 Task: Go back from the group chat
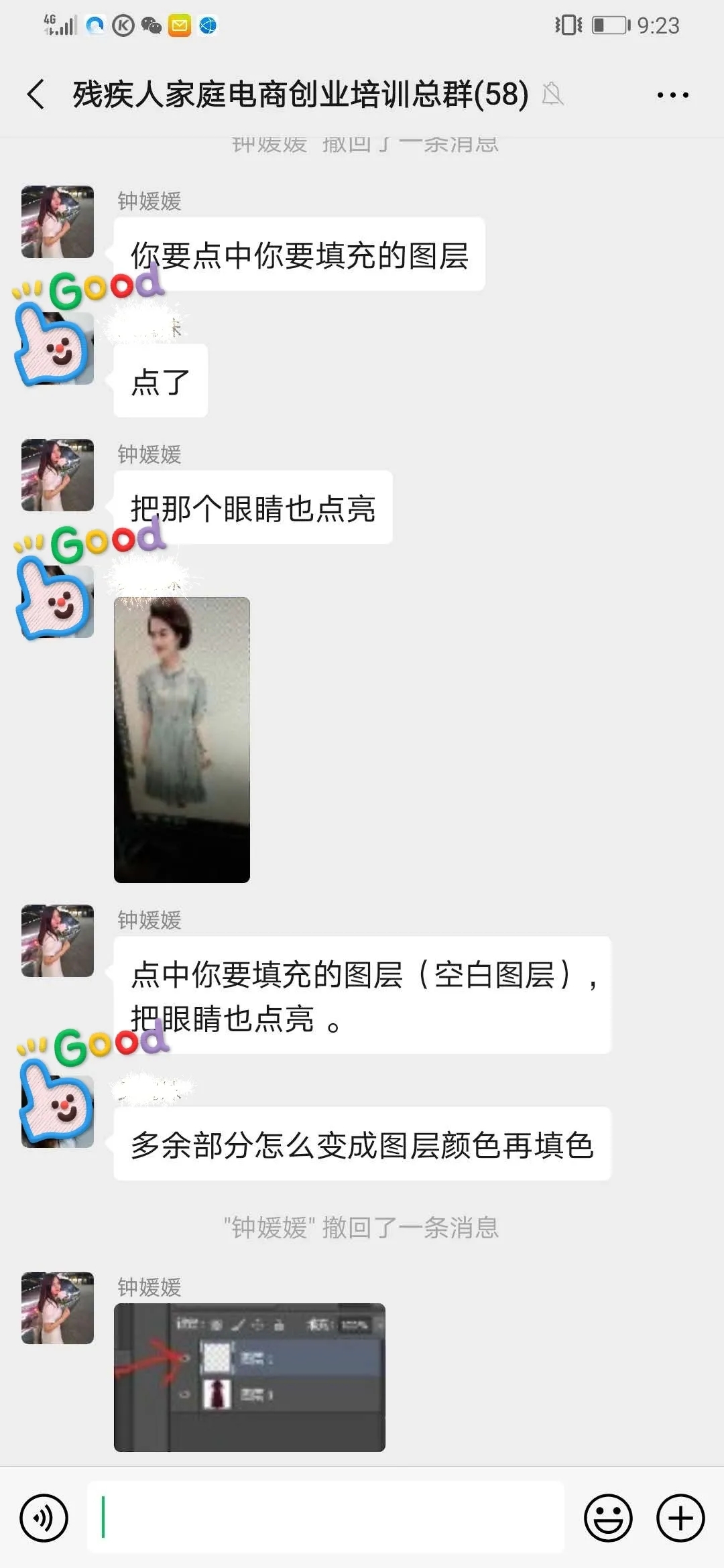pos(36,94)
